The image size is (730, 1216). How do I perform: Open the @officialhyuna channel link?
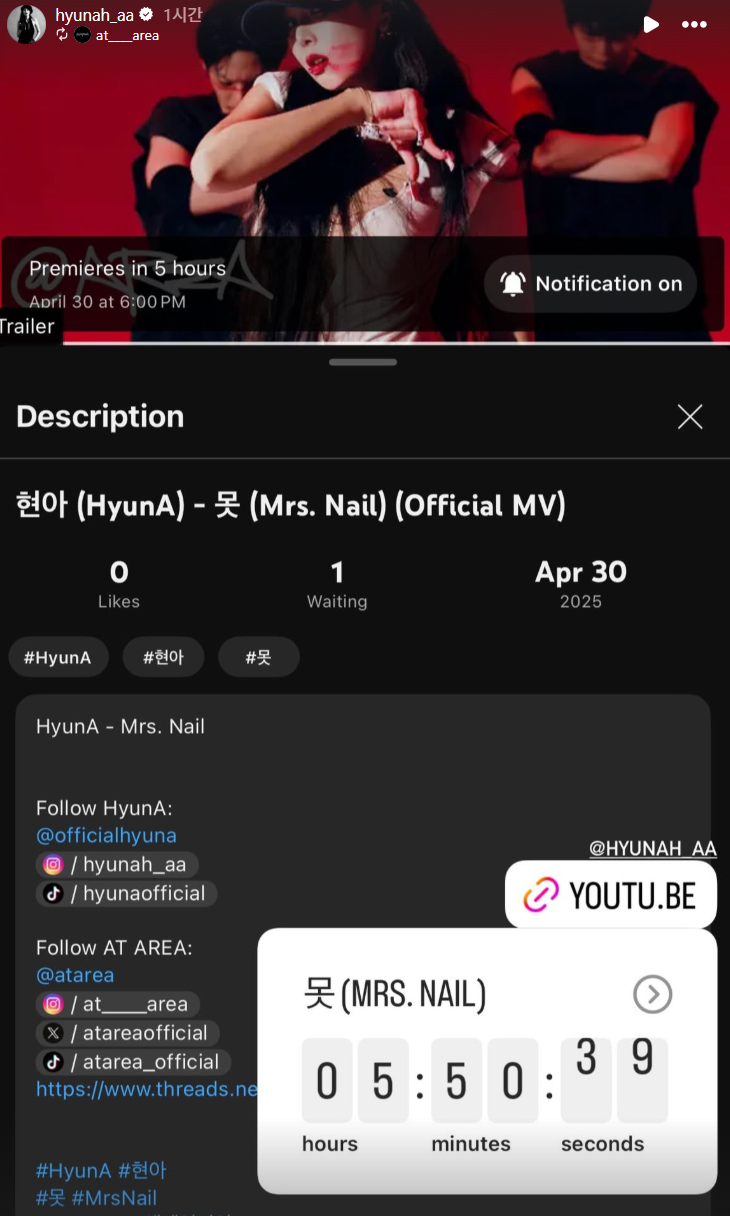tap(106, 835)
